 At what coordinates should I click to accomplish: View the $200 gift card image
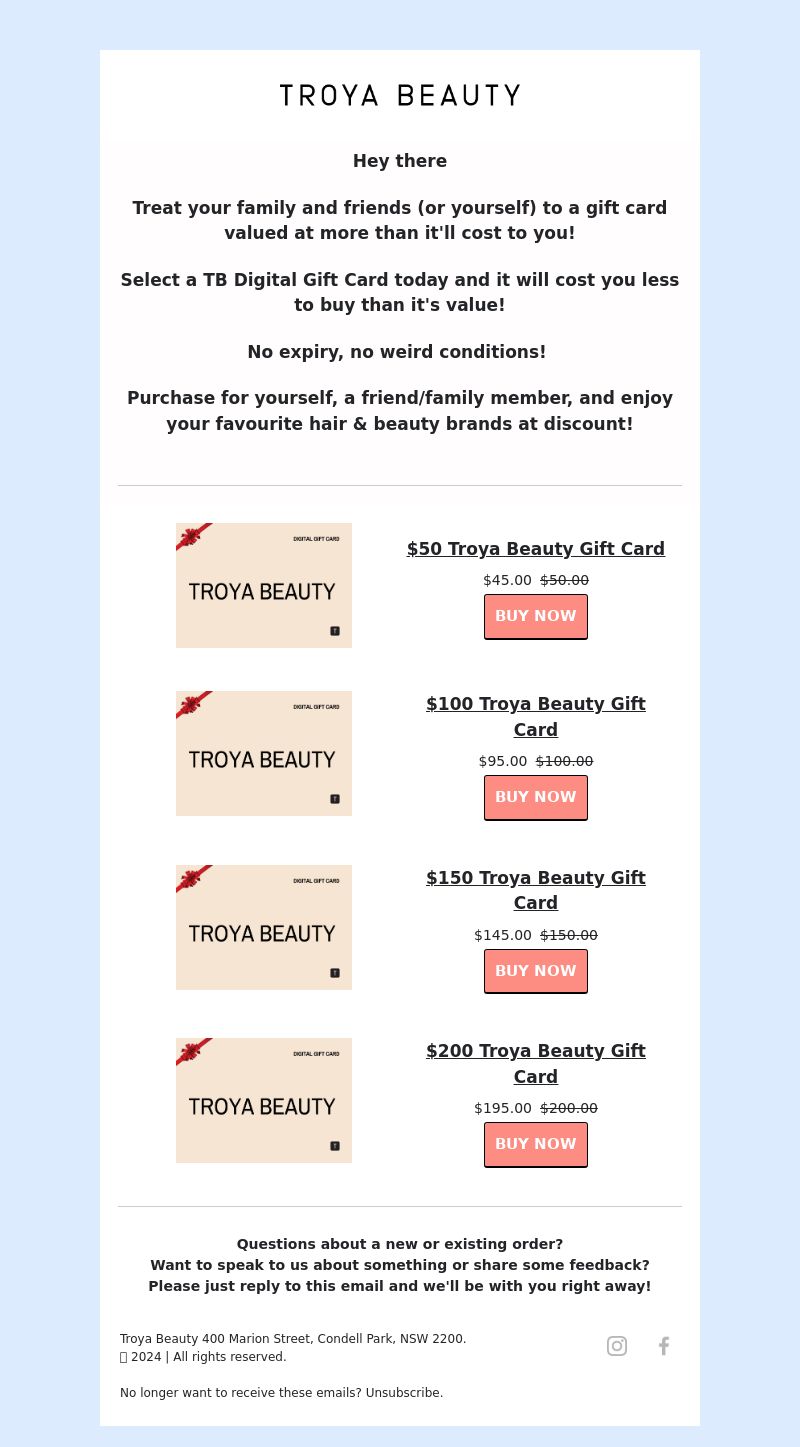coord(264,1100)
